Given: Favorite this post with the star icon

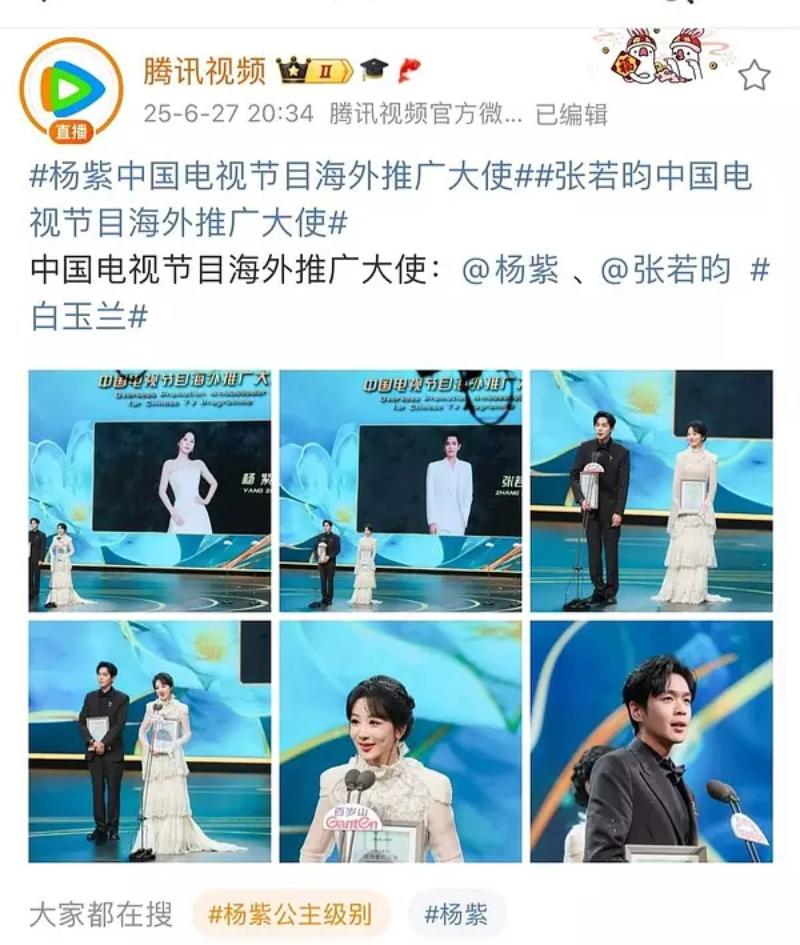Looking at the screenshot, I should point(754,75).
